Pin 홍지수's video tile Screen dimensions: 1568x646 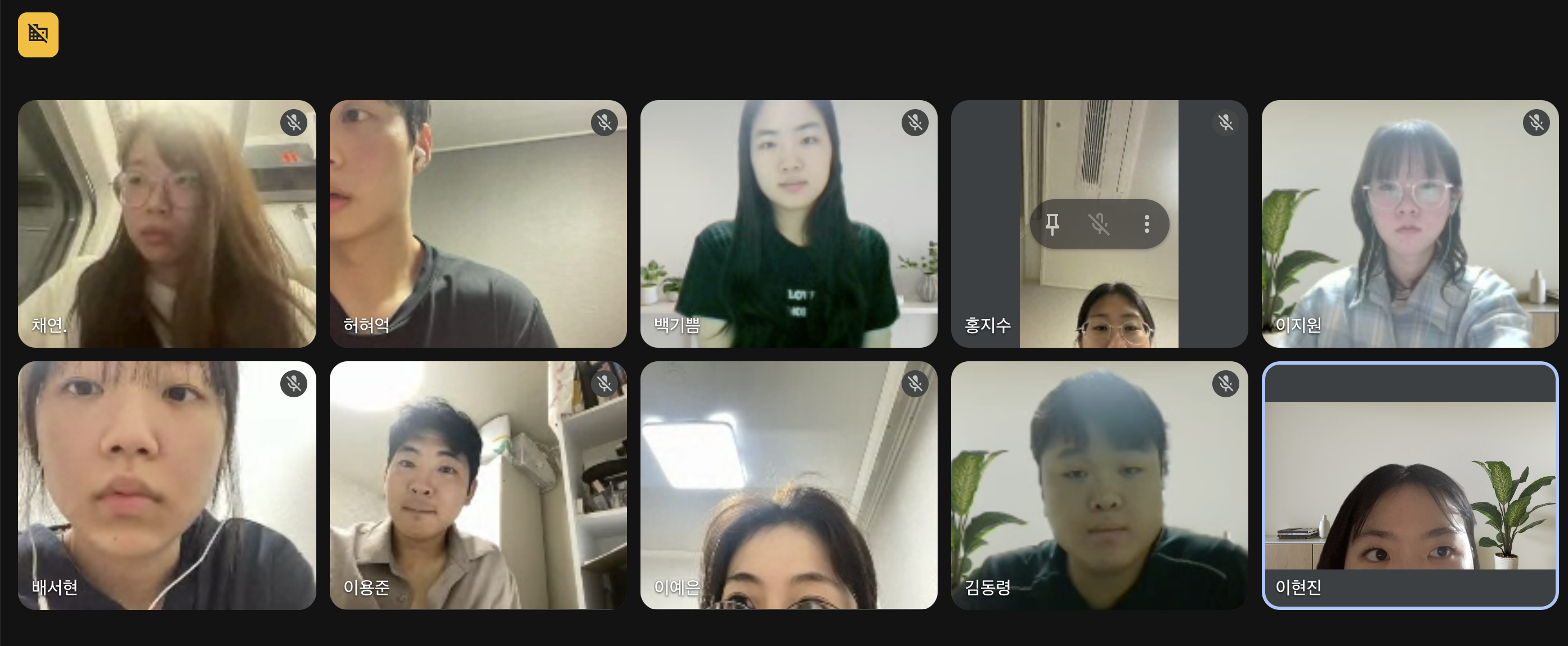coord(1052,224)
